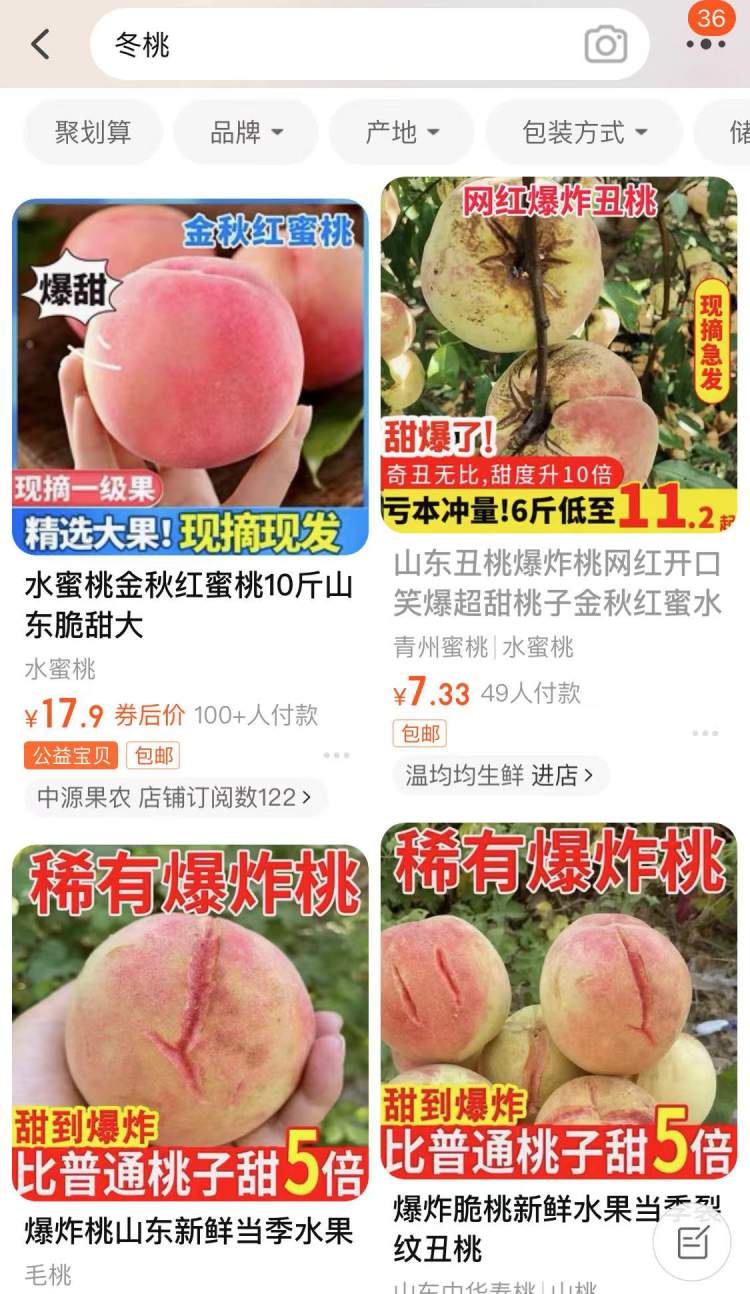750x1294 pixels.
Task: Open more options for 山东丑桃爆炸桃 item
Action: point(705,733)
